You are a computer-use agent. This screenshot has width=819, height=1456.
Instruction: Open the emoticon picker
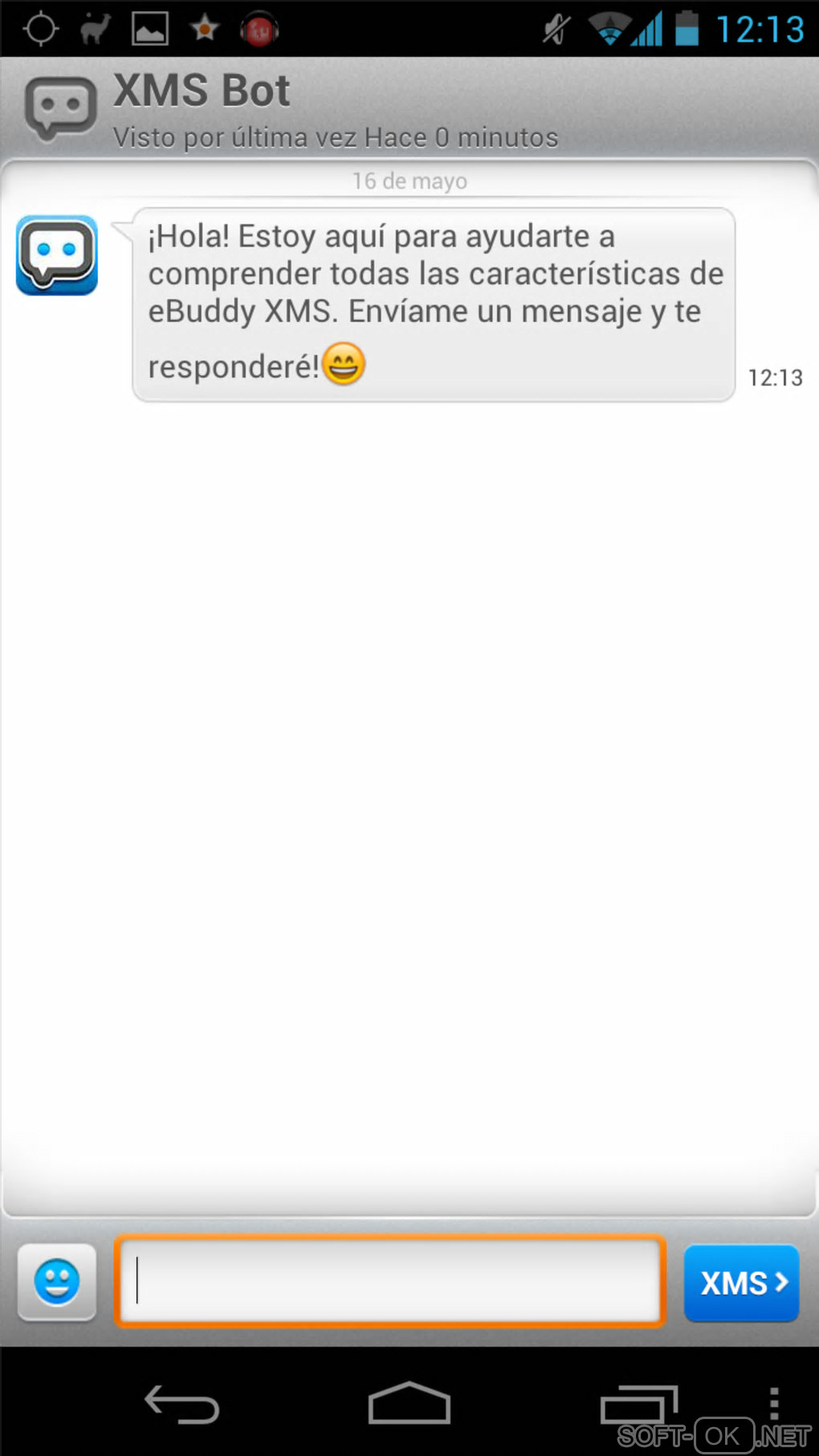pos(57,1282)
